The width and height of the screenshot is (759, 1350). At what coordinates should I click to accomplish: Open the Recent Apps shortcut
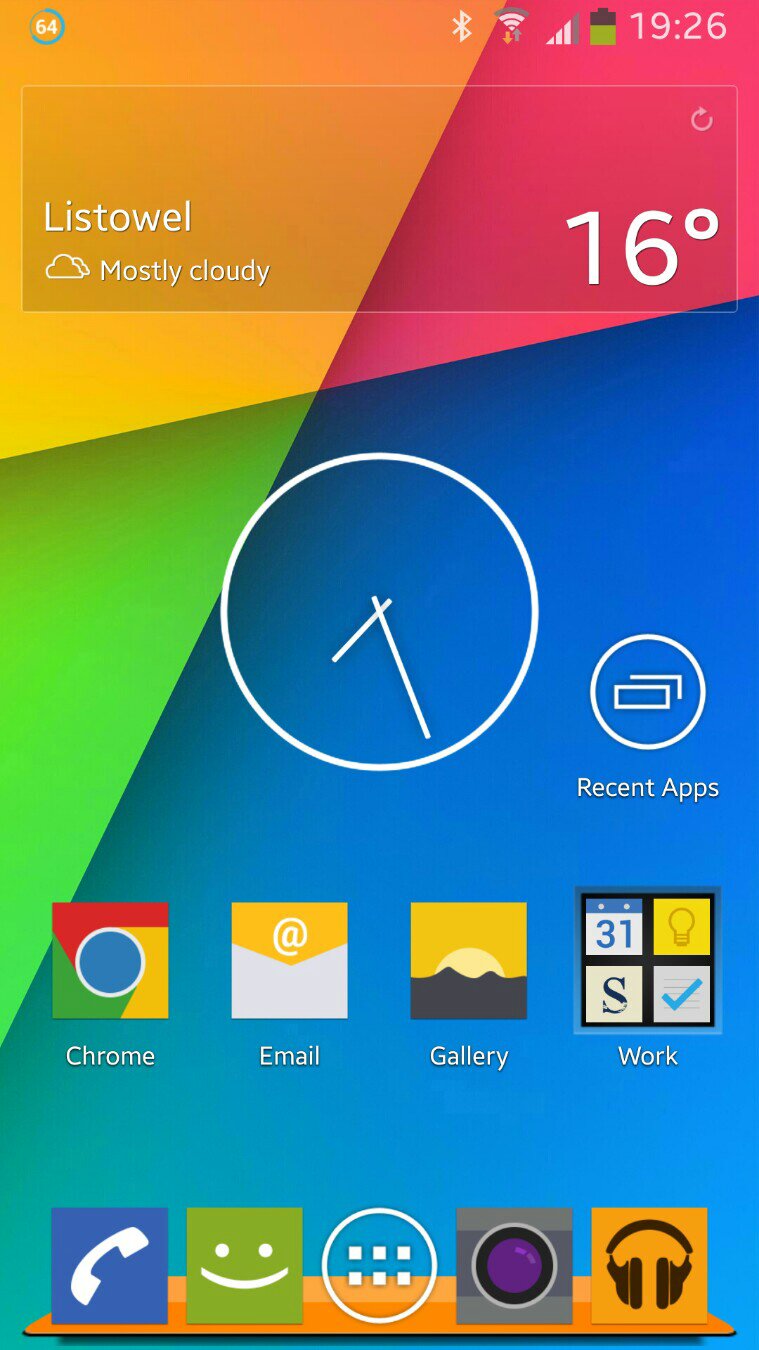tap(647, 693)
